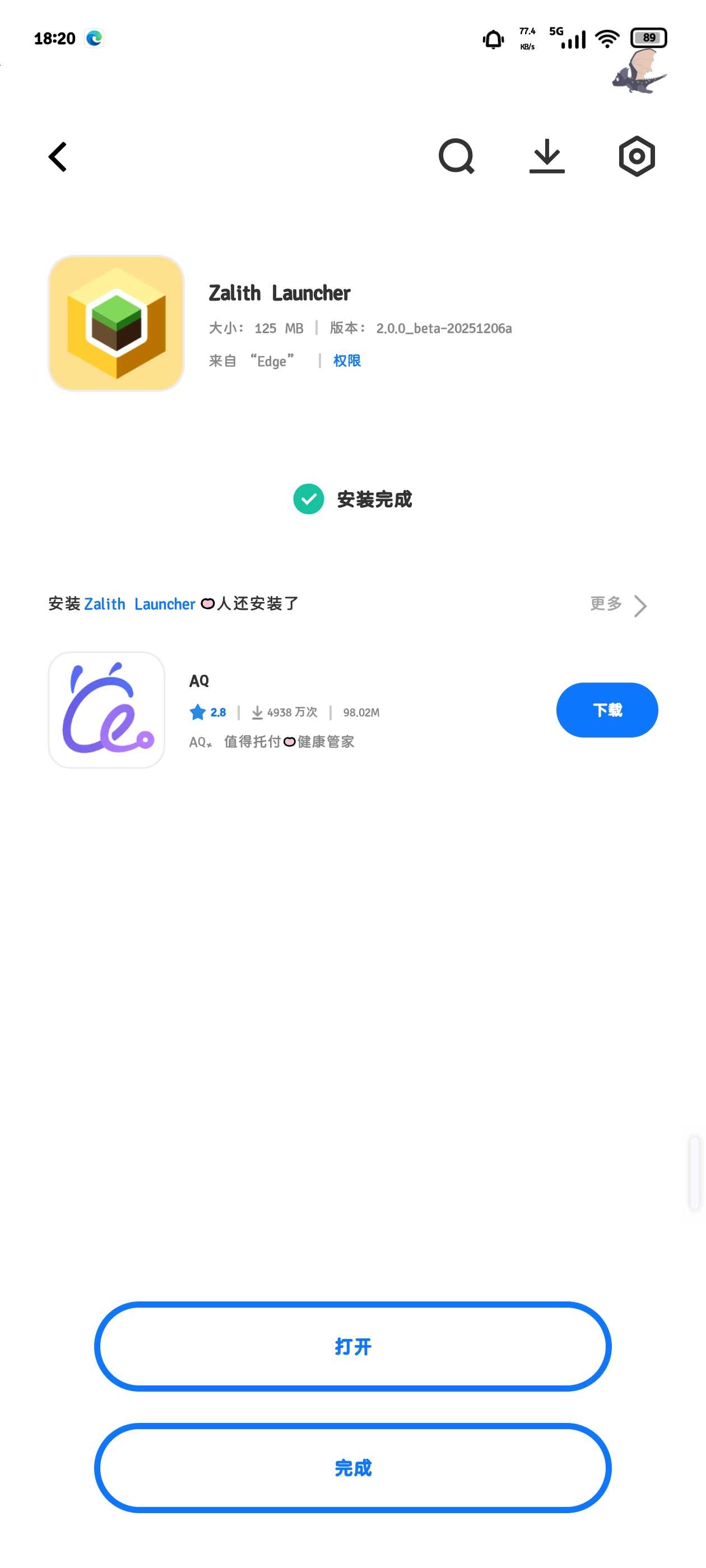Open the downloads manager icon
Screen dimensions: 706x1568
click(546, 156)
